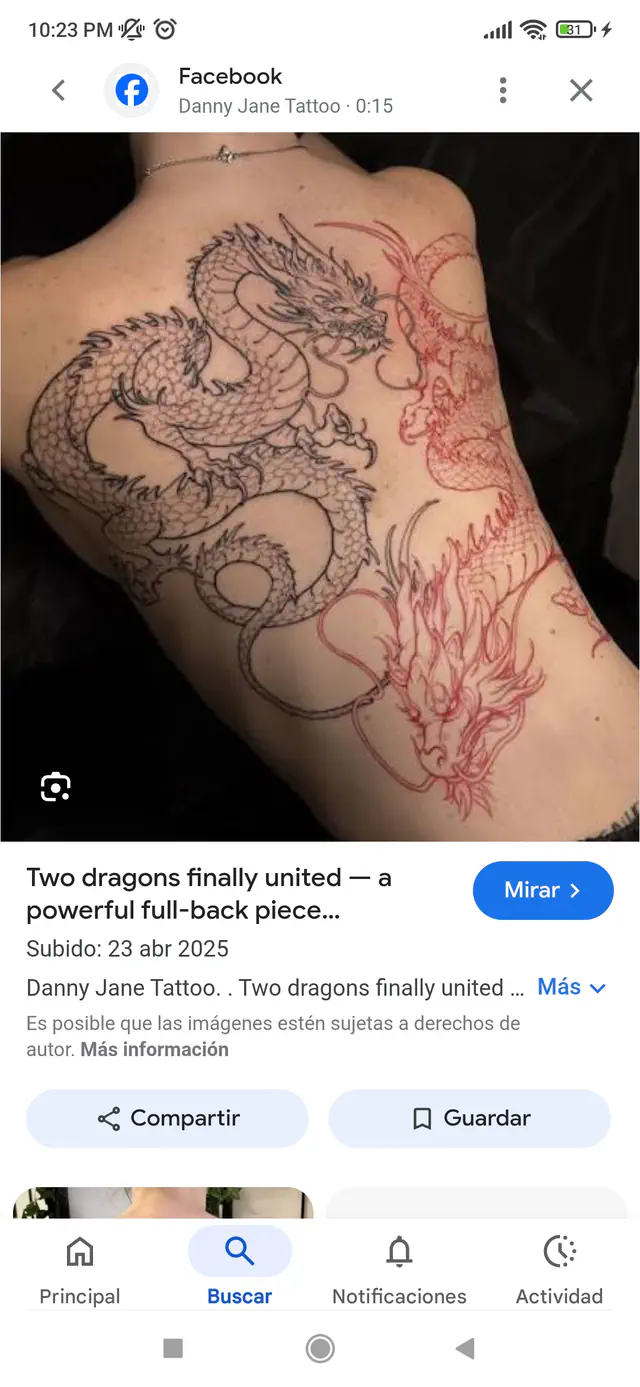Viewport: 640px width, 1387px height.
Task: Open the three-dot overflow menu
Action: (503, 91)
